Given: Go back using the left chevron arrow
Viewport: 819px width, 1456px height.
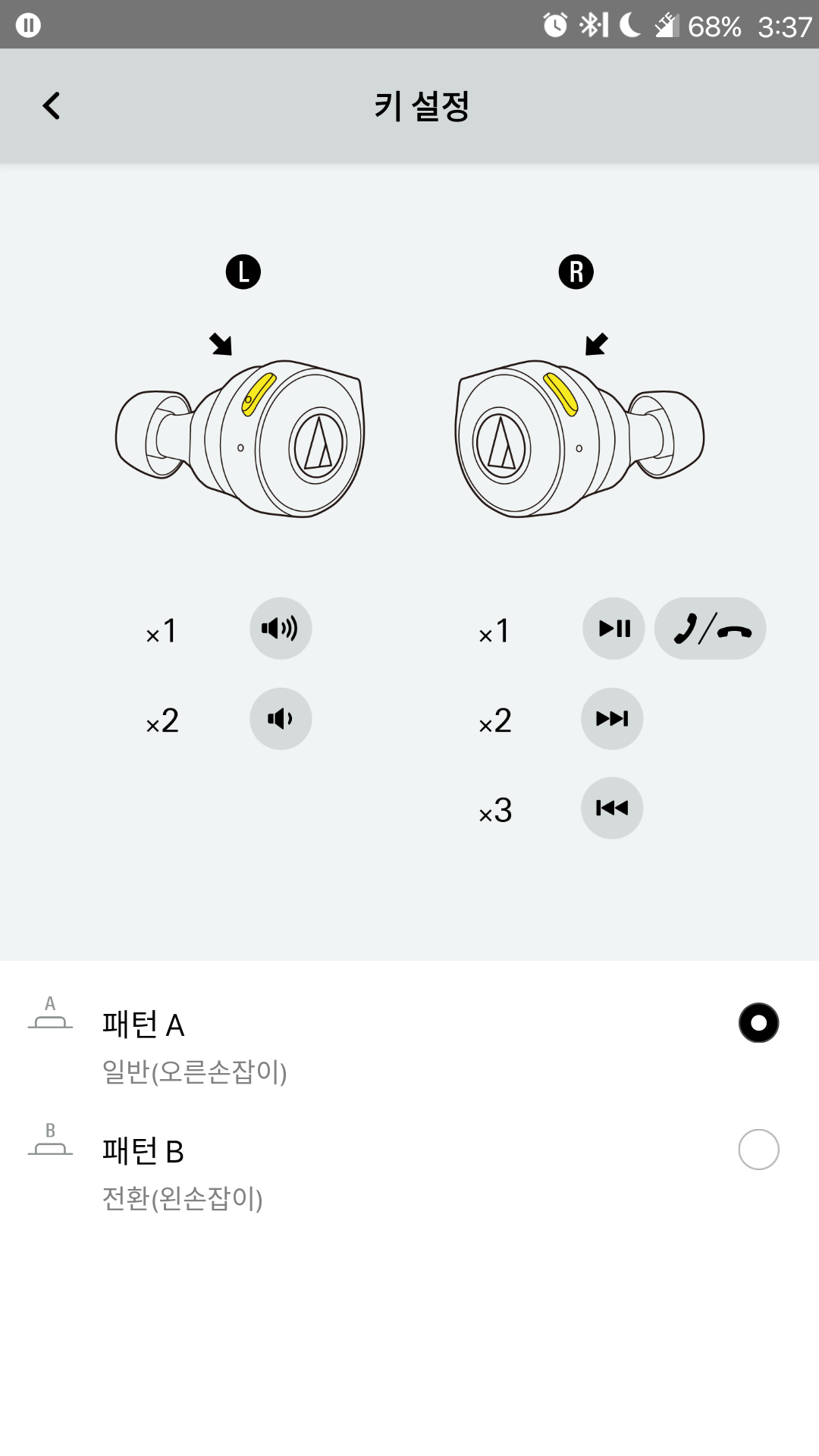Looking at the screenshot, I should coord(52,105).
